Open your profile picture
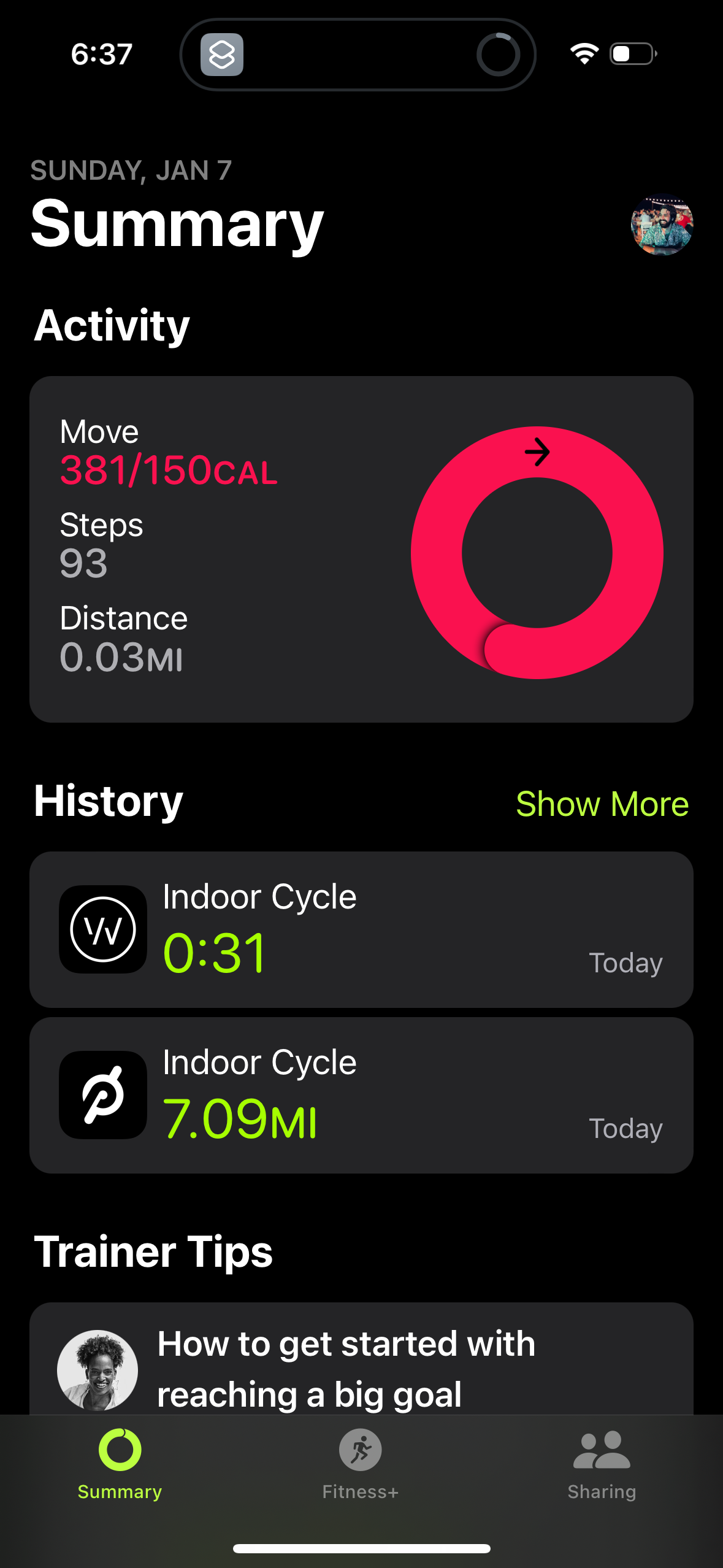 pyautogui.click(x=661, y=226)
